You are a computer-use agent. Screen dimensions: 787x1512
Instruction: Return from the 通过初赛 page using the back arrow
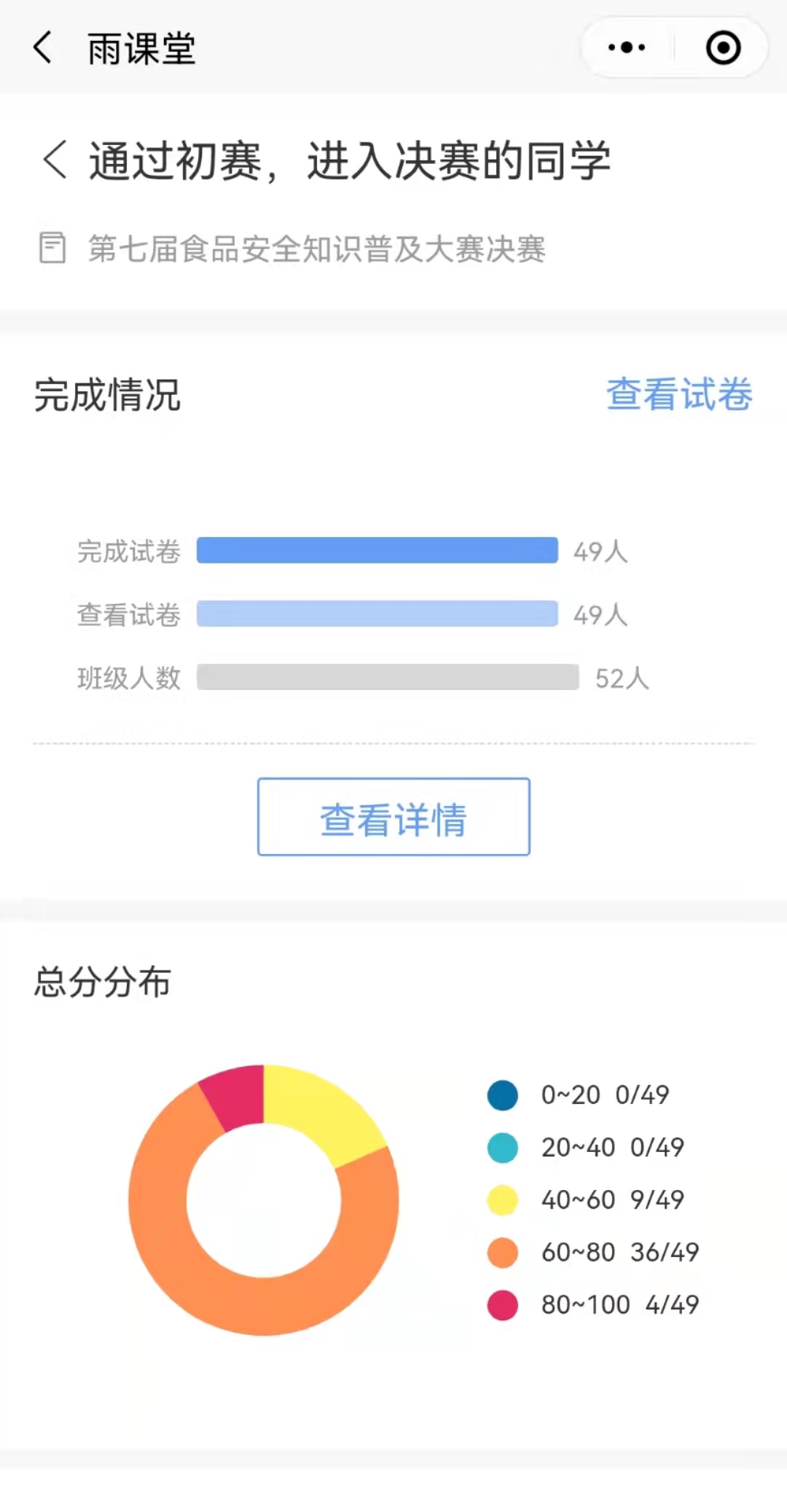(x=55, y=160)
